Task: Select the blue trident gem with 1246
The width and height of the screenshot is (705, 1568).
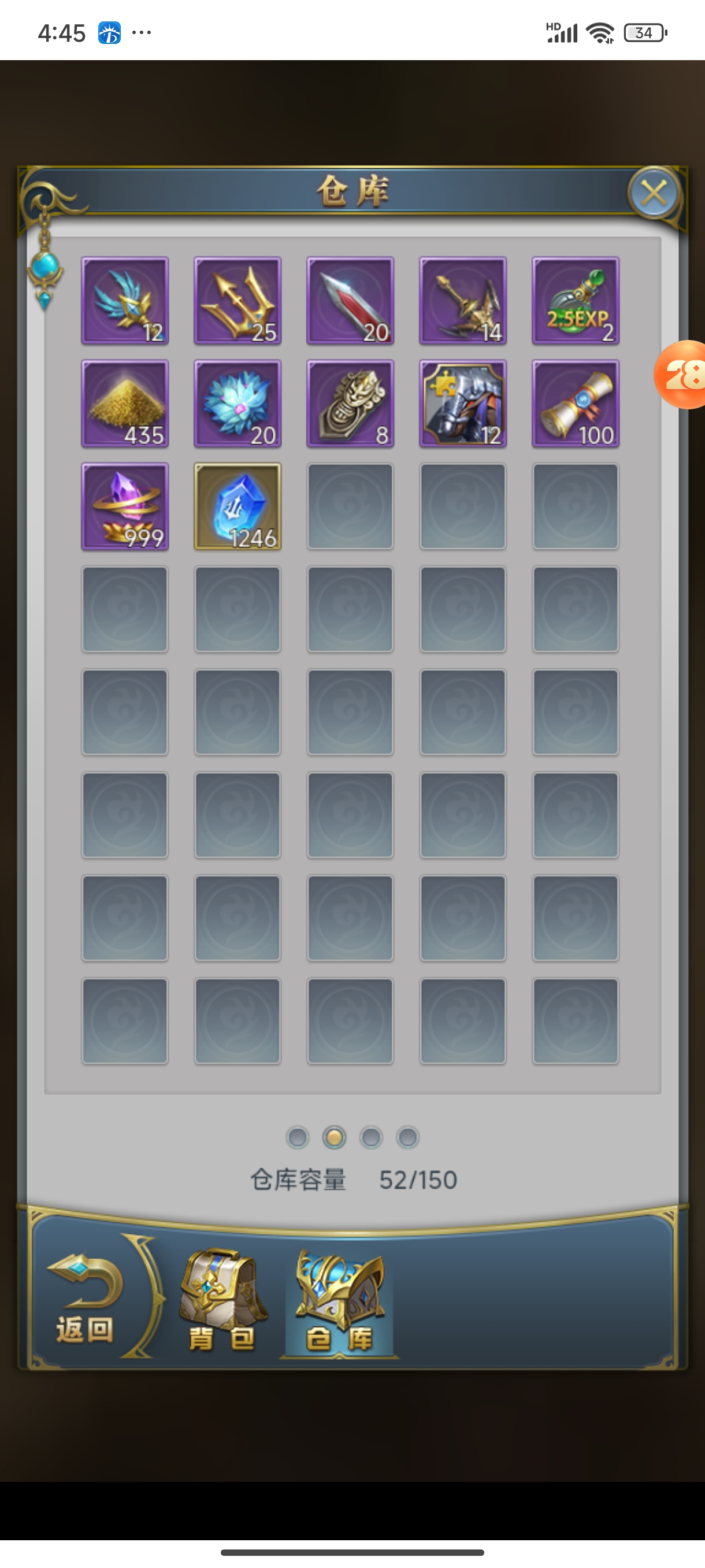Action: (x=238, y=506)
